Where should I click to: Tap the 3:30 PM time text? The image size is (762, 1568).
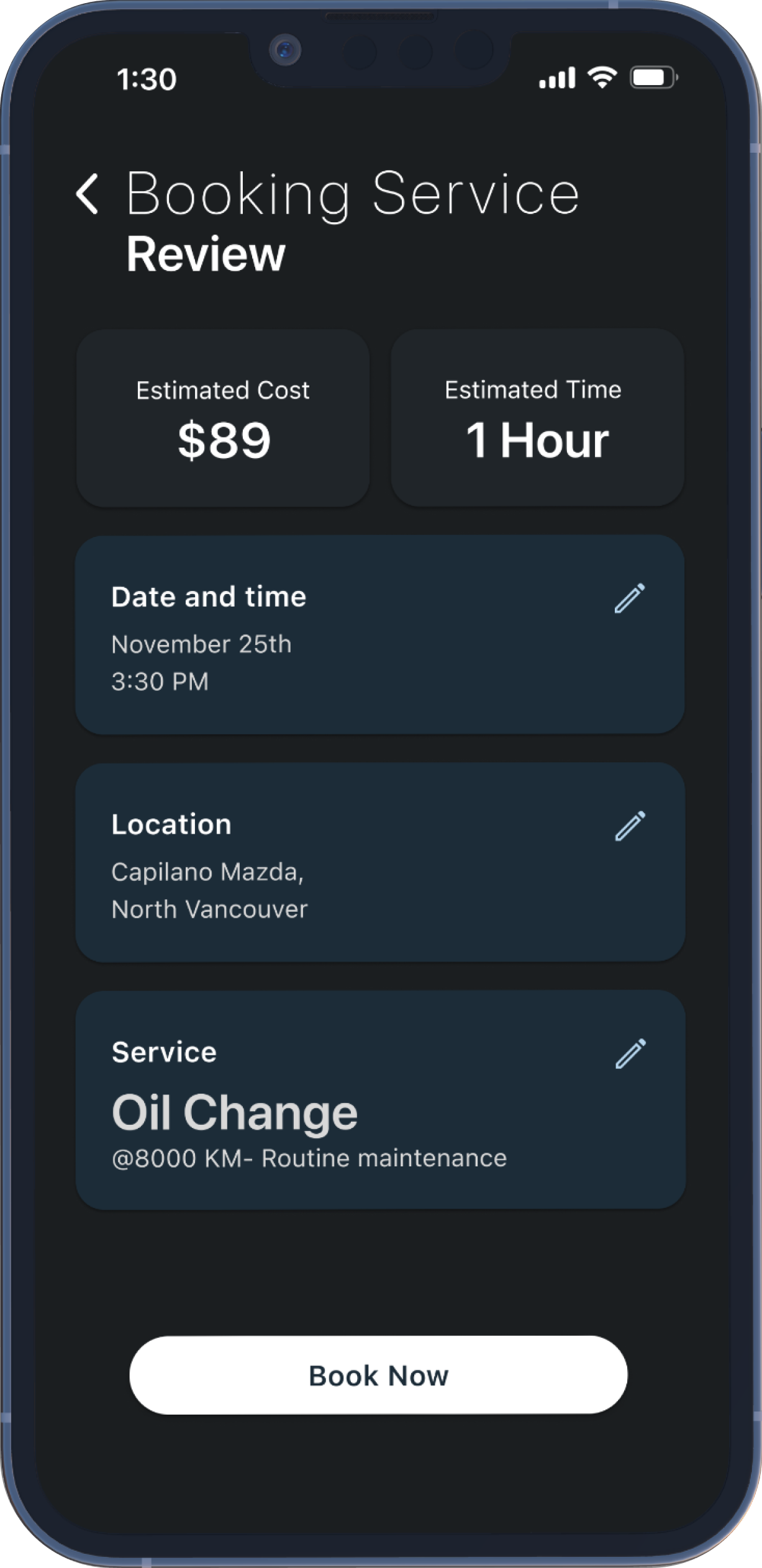[x=160, y=681]
